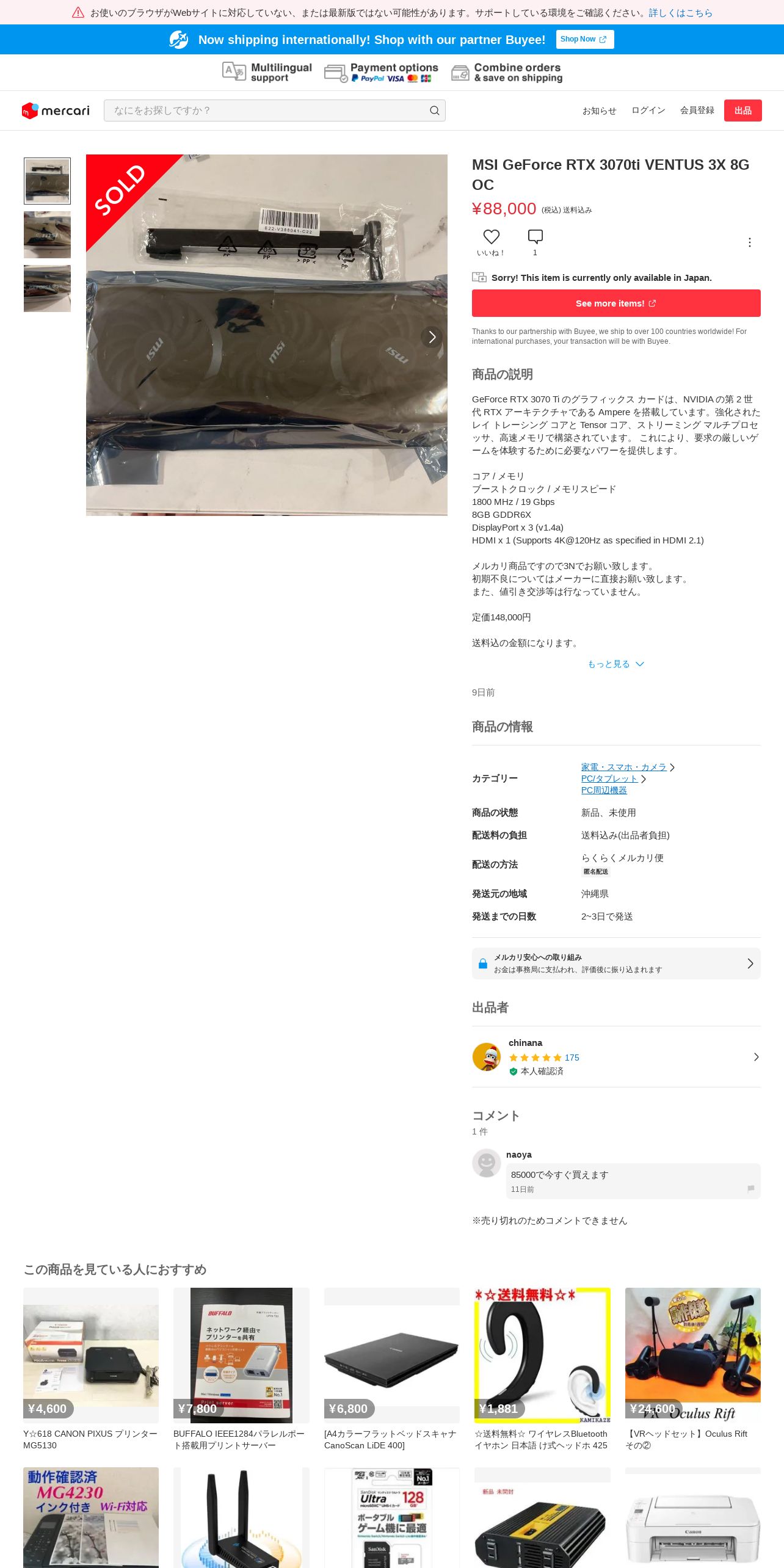Expand description with もっと見る

click(x=616, y=664)
